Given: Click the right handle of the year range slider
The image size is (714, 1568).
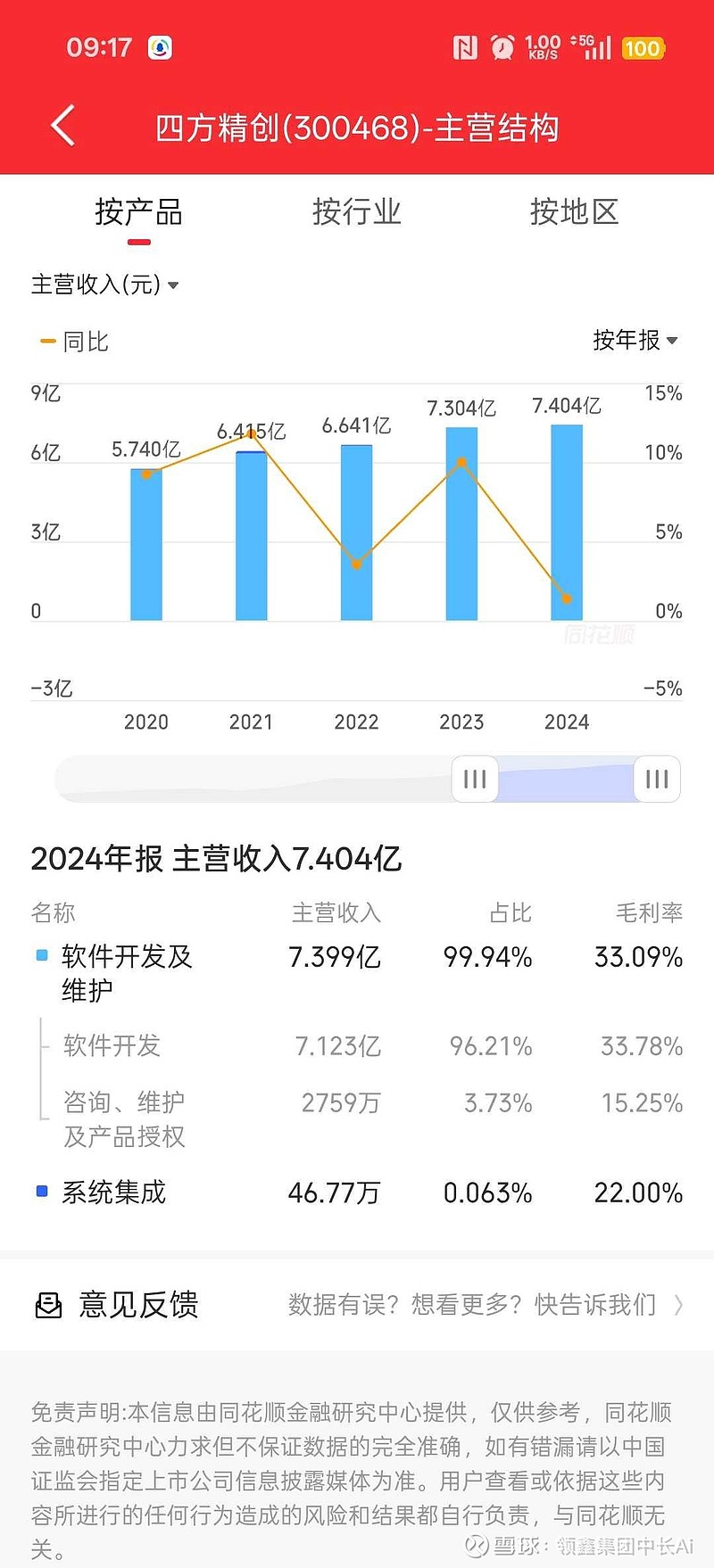Looking at the screenshot, I should click(656, 779).
